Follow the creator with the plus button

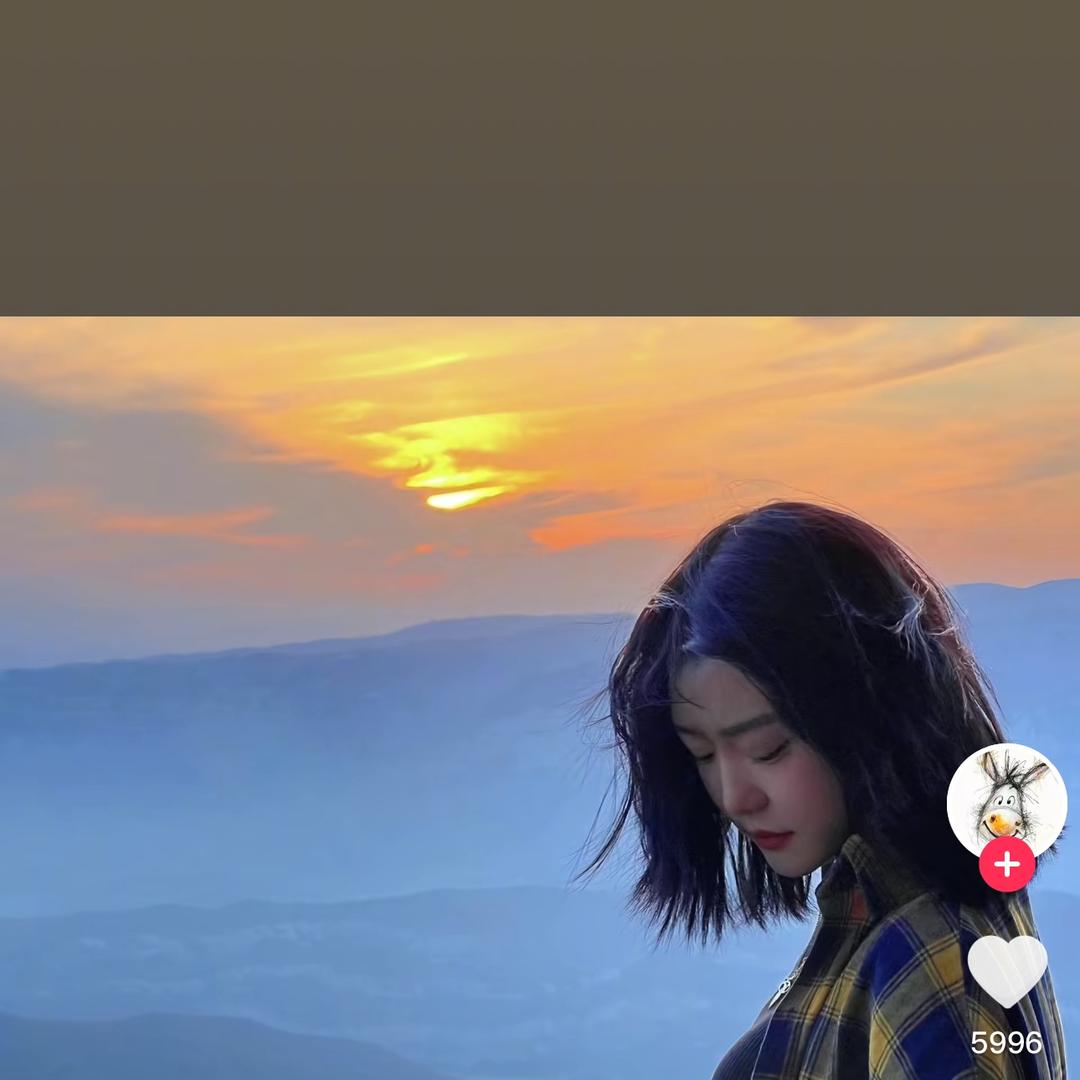[x=1006, y=865]
